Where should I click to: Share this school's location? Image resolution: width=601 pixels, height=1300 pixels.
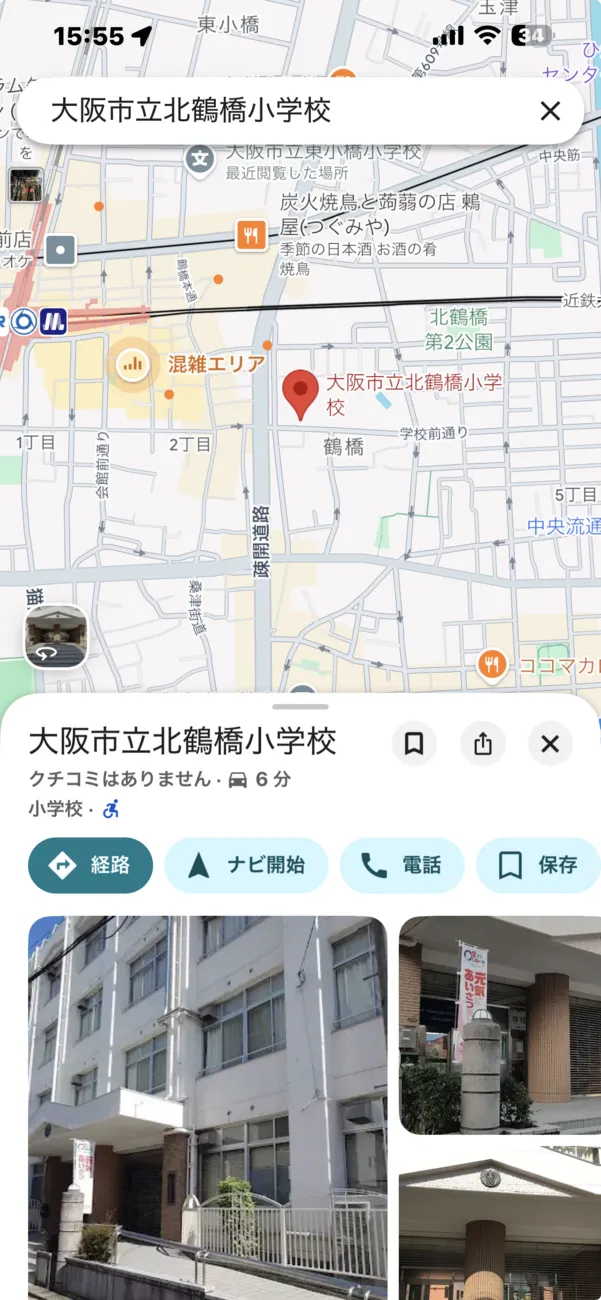click(x=483, y=743)
